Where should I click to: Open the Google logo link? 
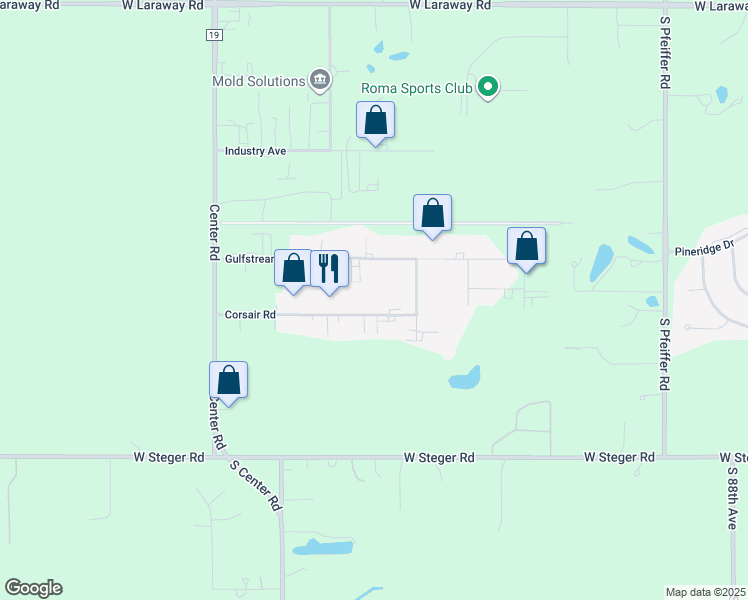point(33,588)
